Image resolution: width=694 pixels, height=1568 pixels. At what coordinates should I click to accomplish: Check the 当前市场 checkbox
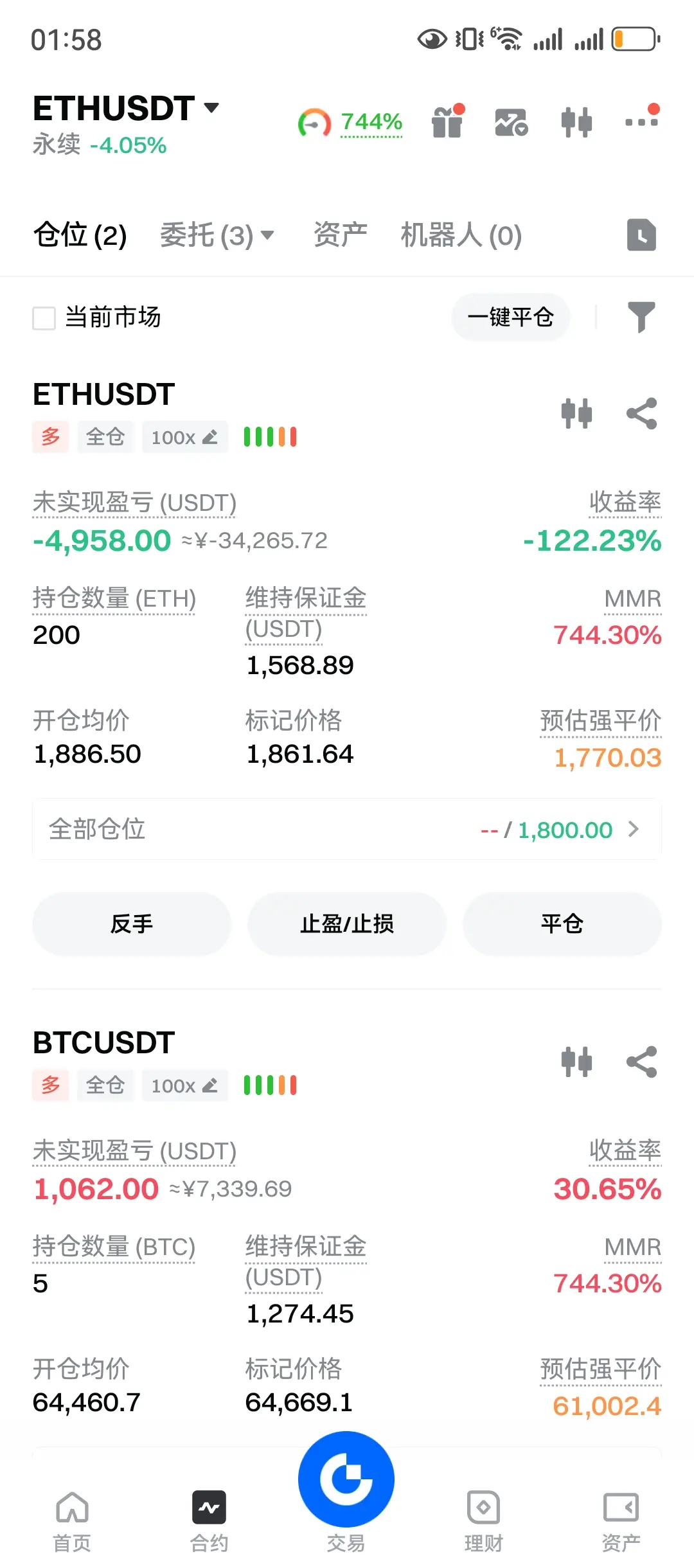tap(44, 317)
